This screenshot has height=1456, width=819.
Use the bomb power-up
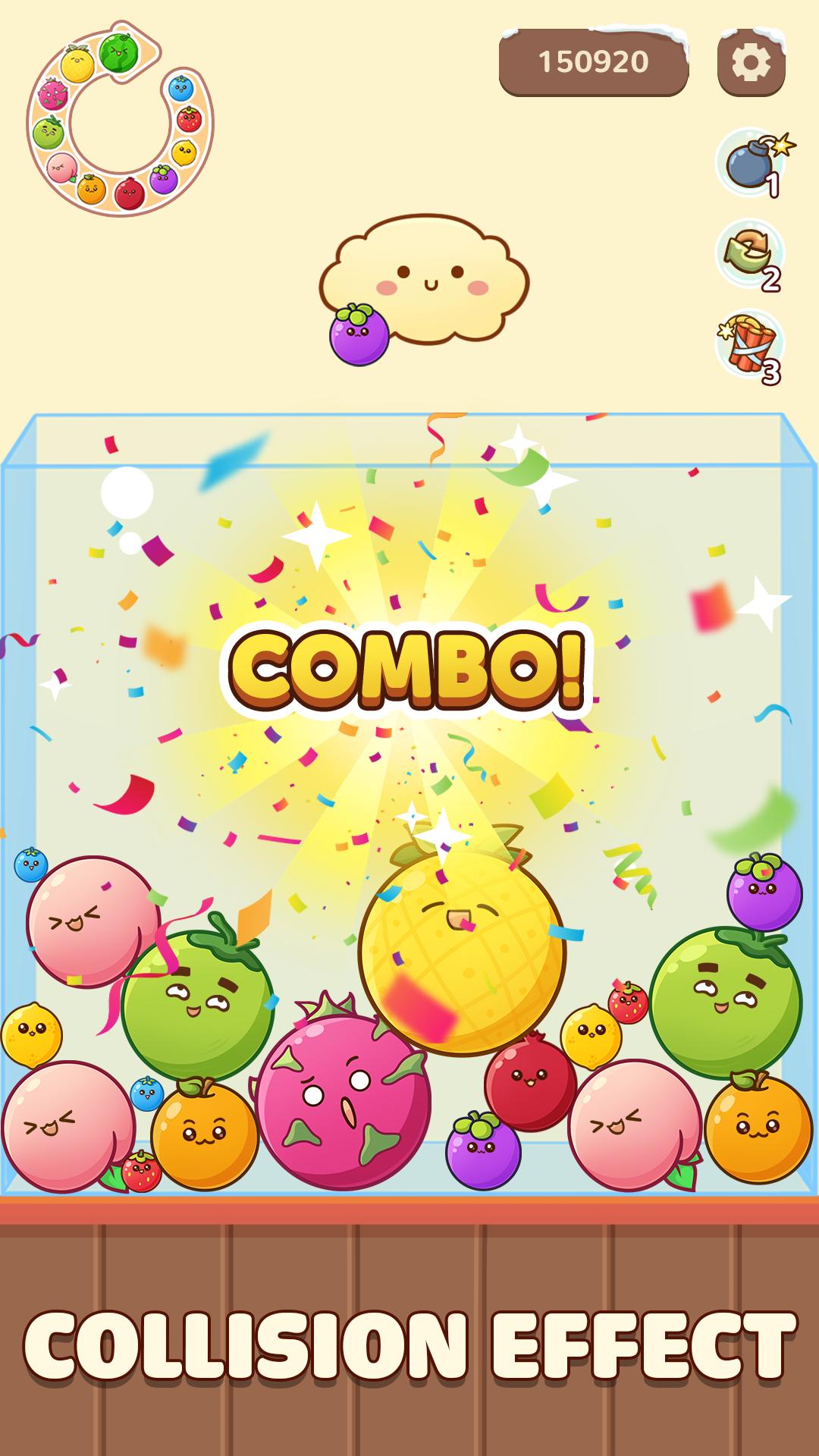(752, 162)
